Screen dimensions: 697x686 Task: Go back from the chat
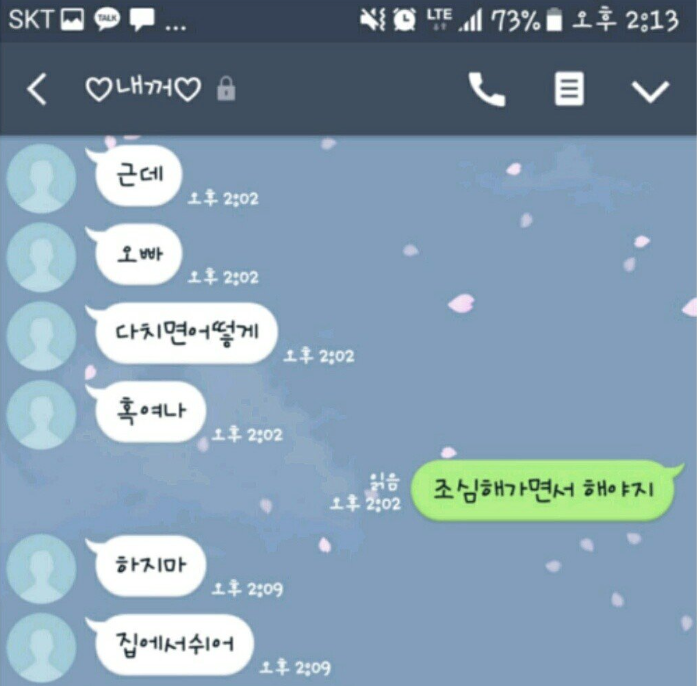(37, 90)
